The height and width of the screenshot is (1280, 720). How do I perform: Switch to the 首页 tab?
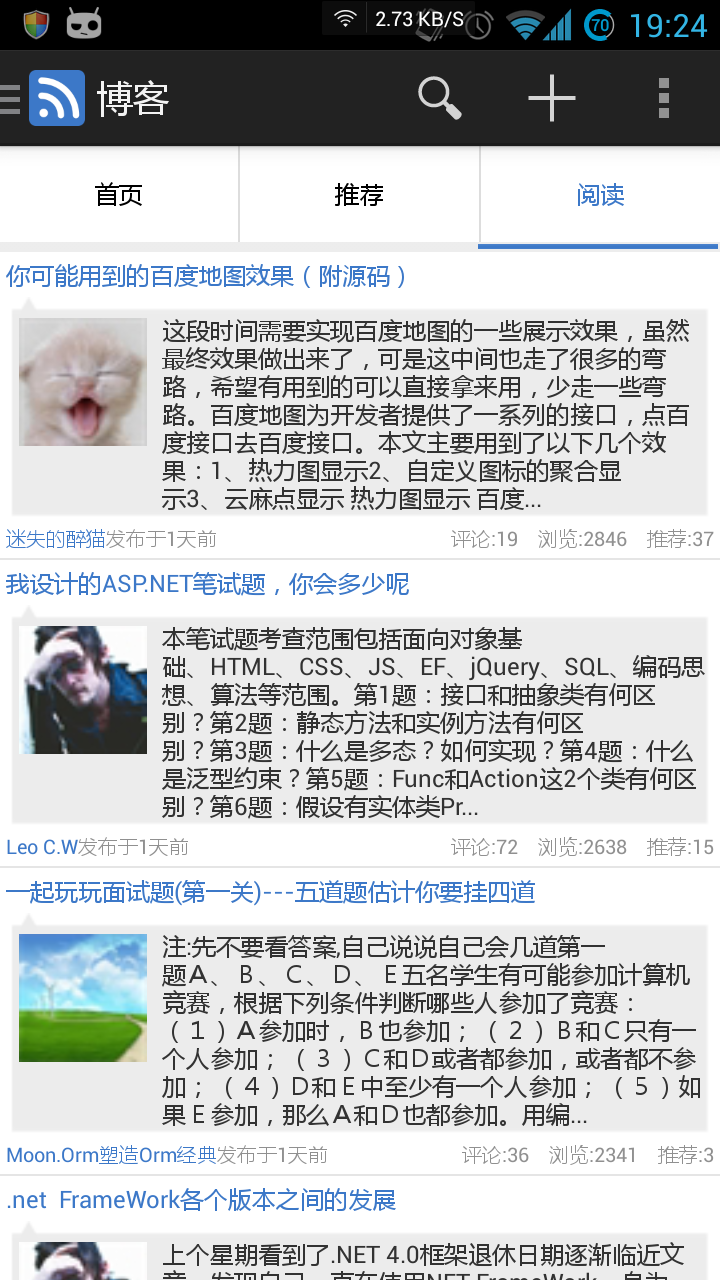(119, 195)
